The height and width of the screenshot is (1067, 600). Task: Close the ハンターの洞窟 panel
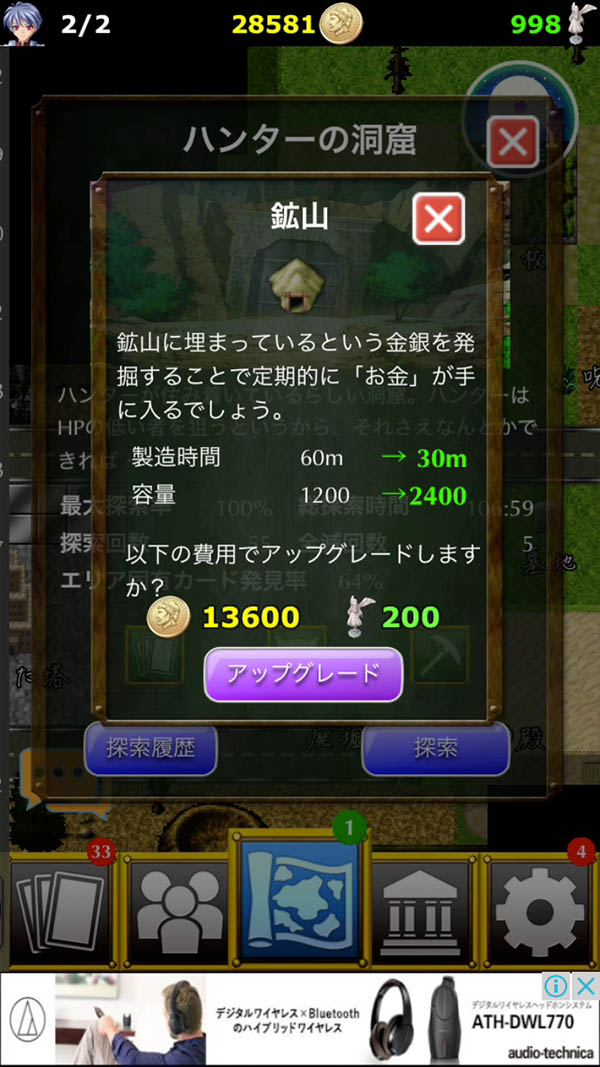tap(512, 142)
